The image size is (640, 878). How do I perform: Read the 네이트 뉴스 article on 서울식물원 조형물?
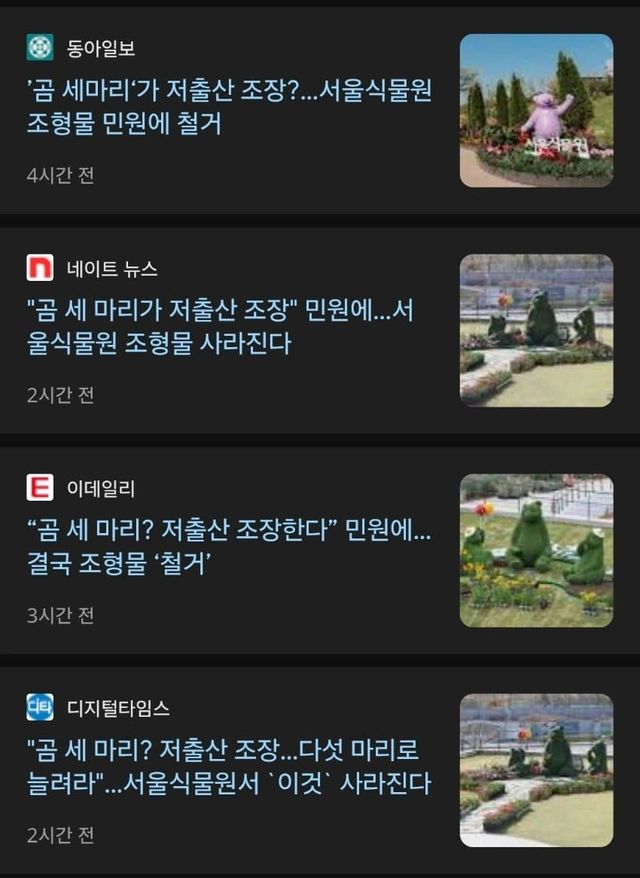220,328
